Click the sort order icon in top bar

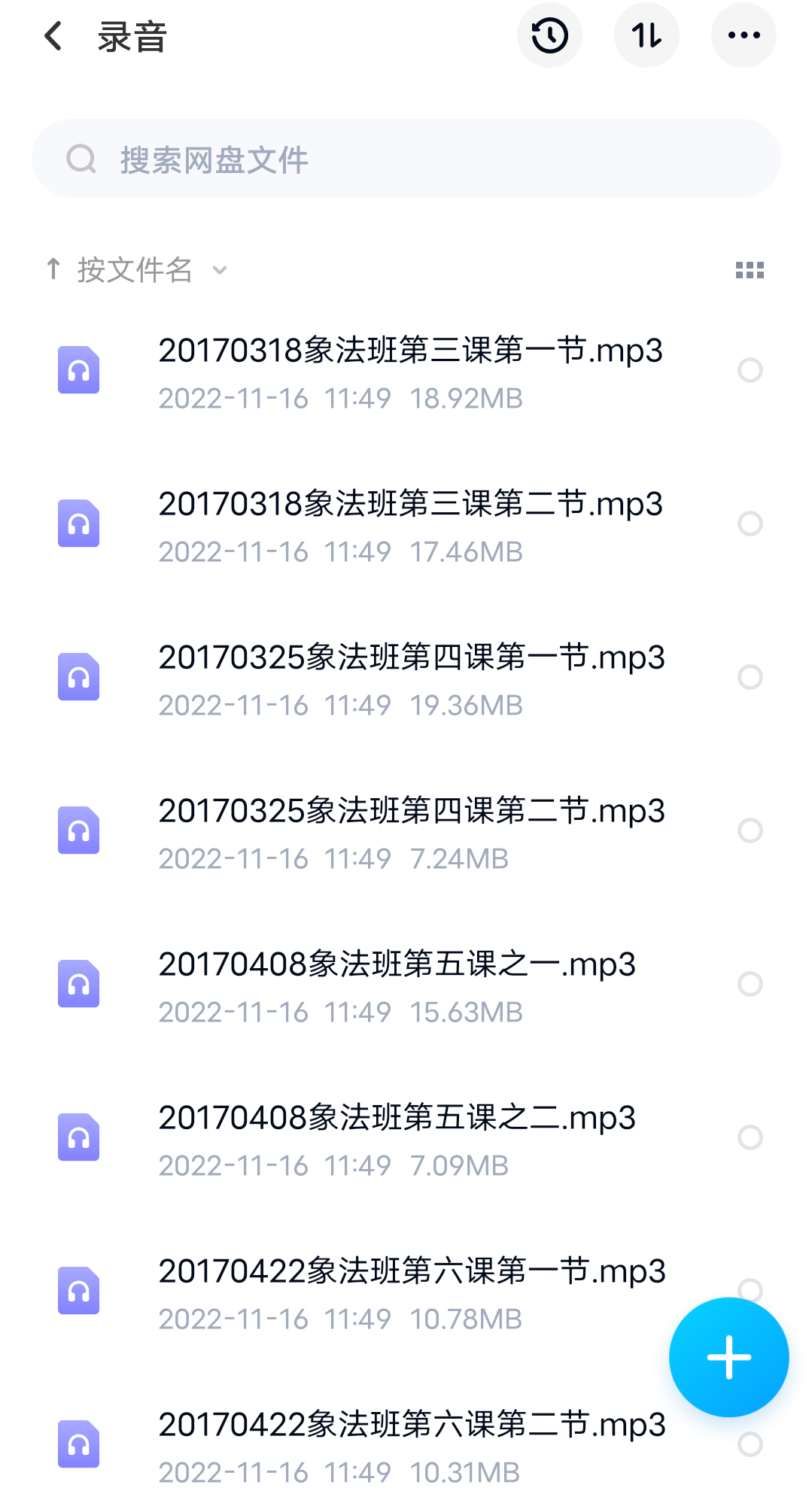click(x=646, y=35)
